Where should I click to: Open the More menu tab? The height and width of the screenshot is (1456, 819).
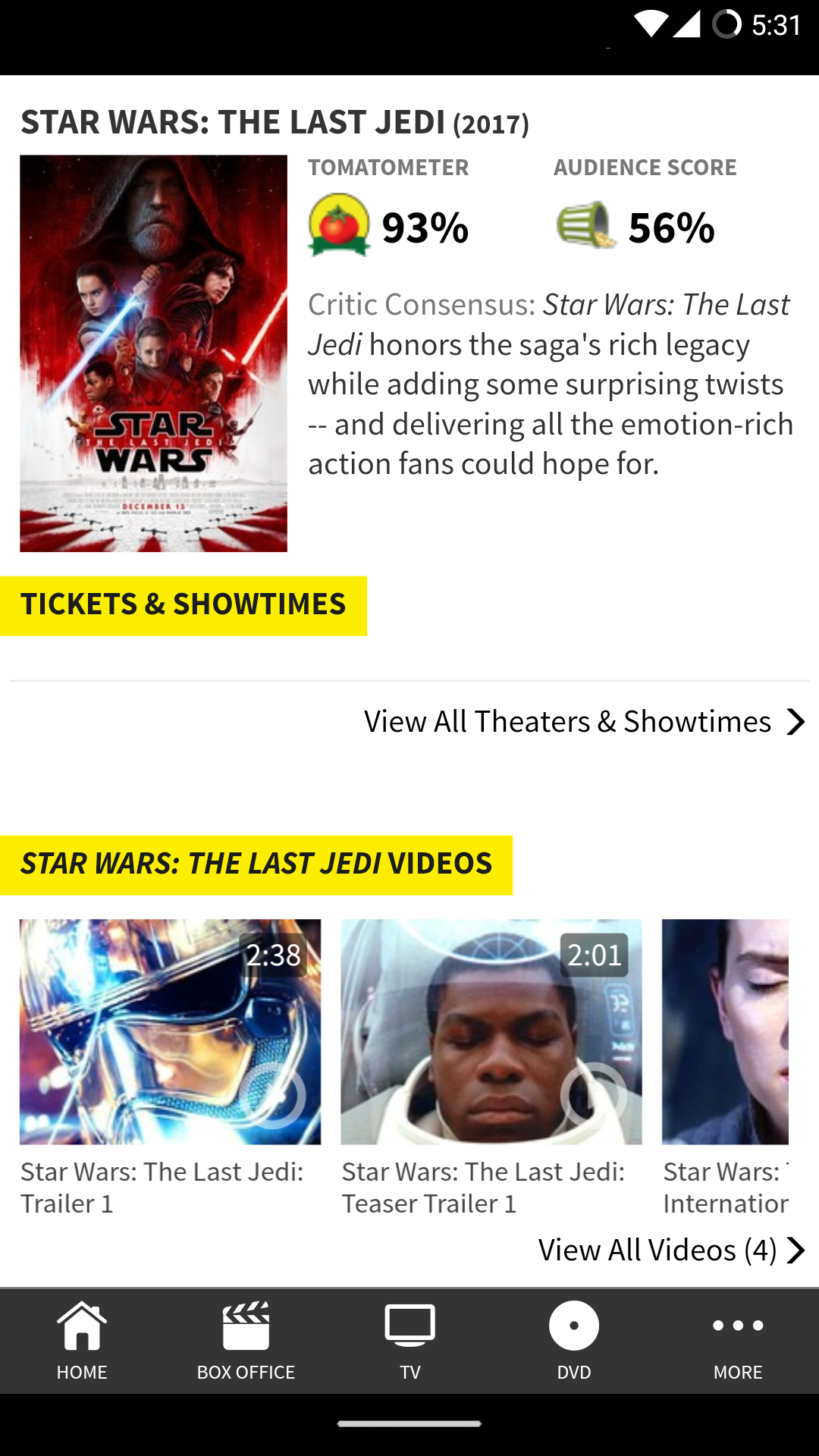[x=737, y=1340]
